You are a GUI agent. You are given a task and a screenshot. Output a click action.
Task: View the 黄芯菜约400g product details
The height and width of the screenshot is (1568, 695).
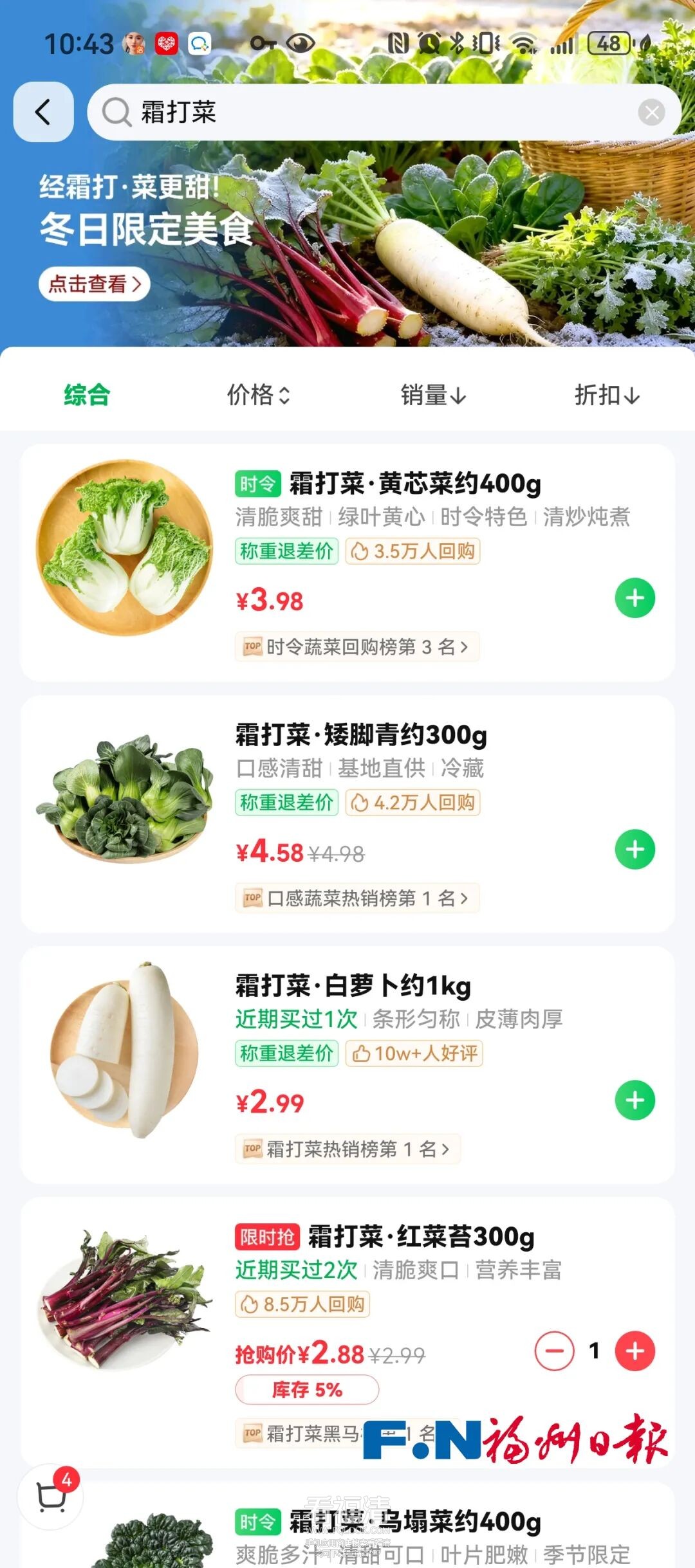414,484
